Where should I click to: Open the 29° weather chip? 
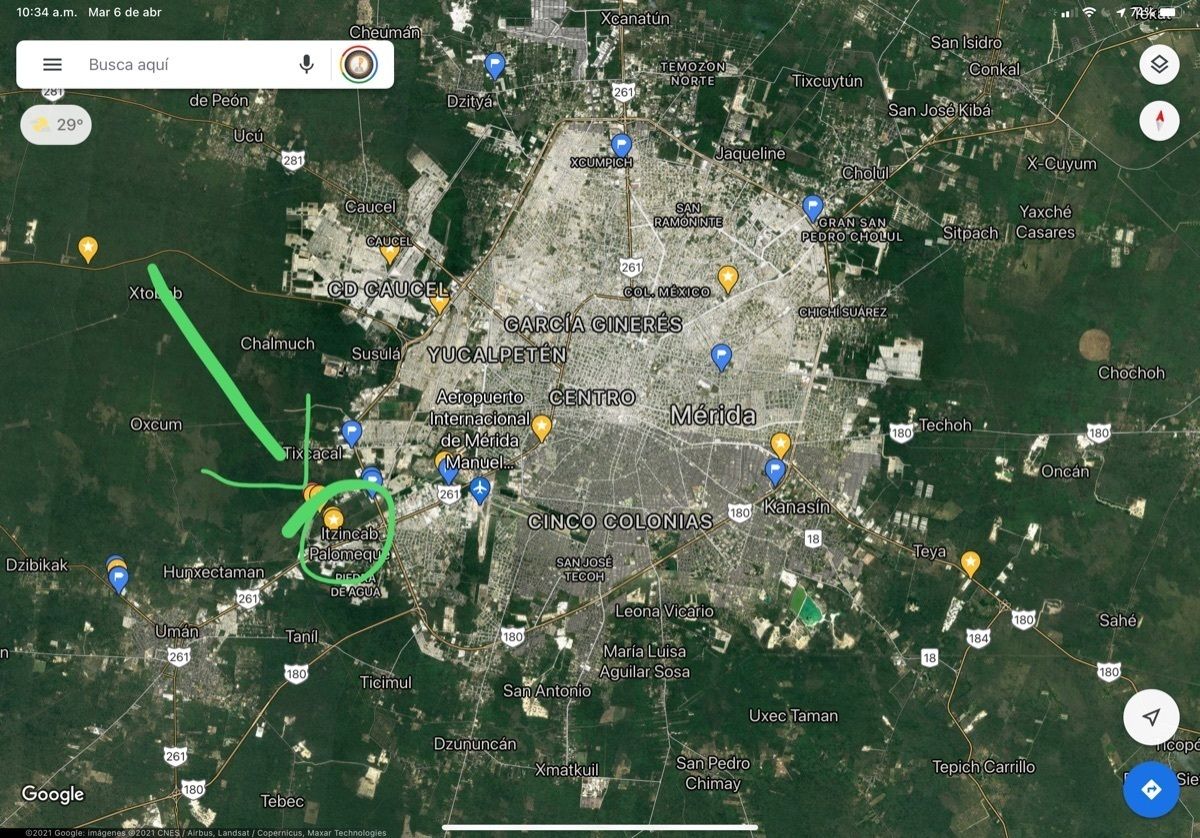(56, 125)
